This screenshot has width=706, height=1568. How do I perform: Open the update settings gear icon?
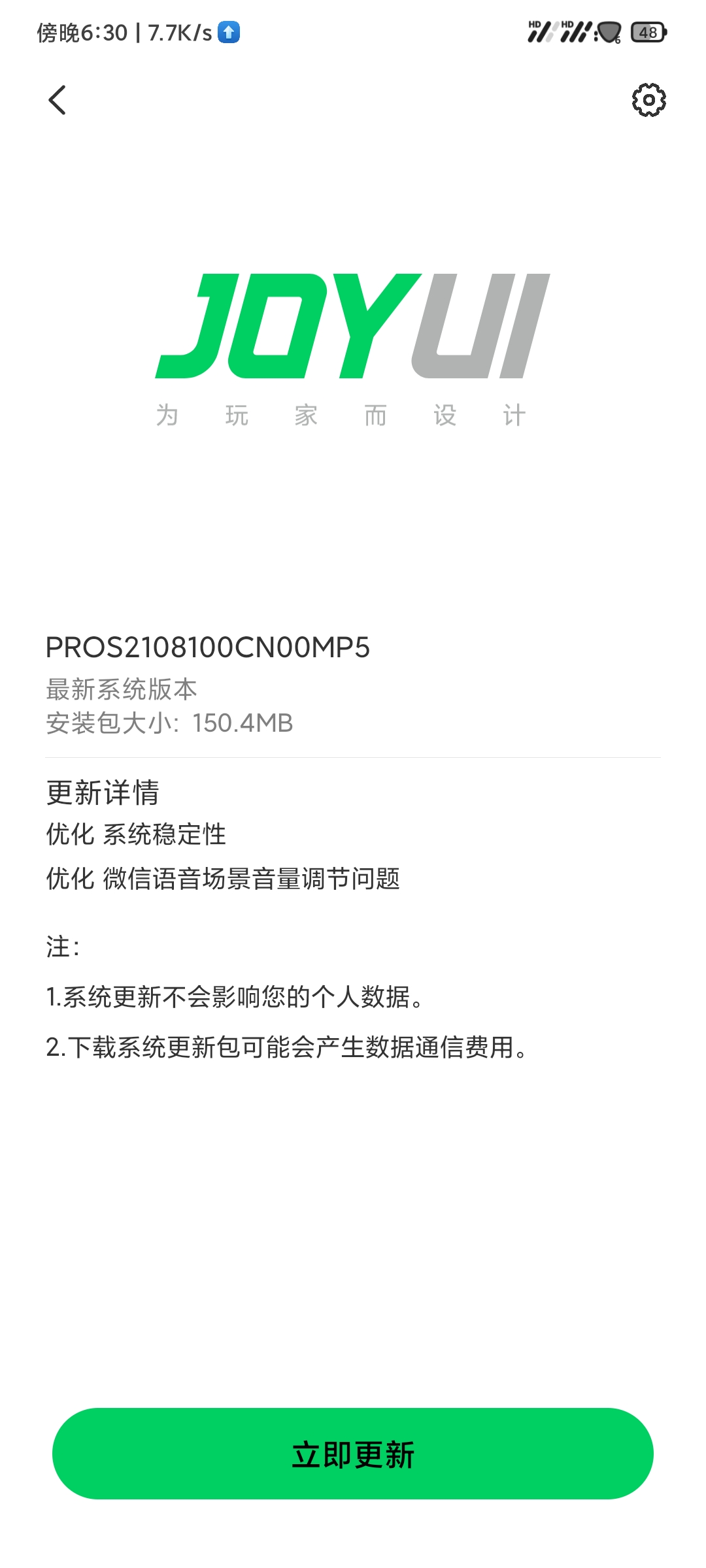point(648,100)
